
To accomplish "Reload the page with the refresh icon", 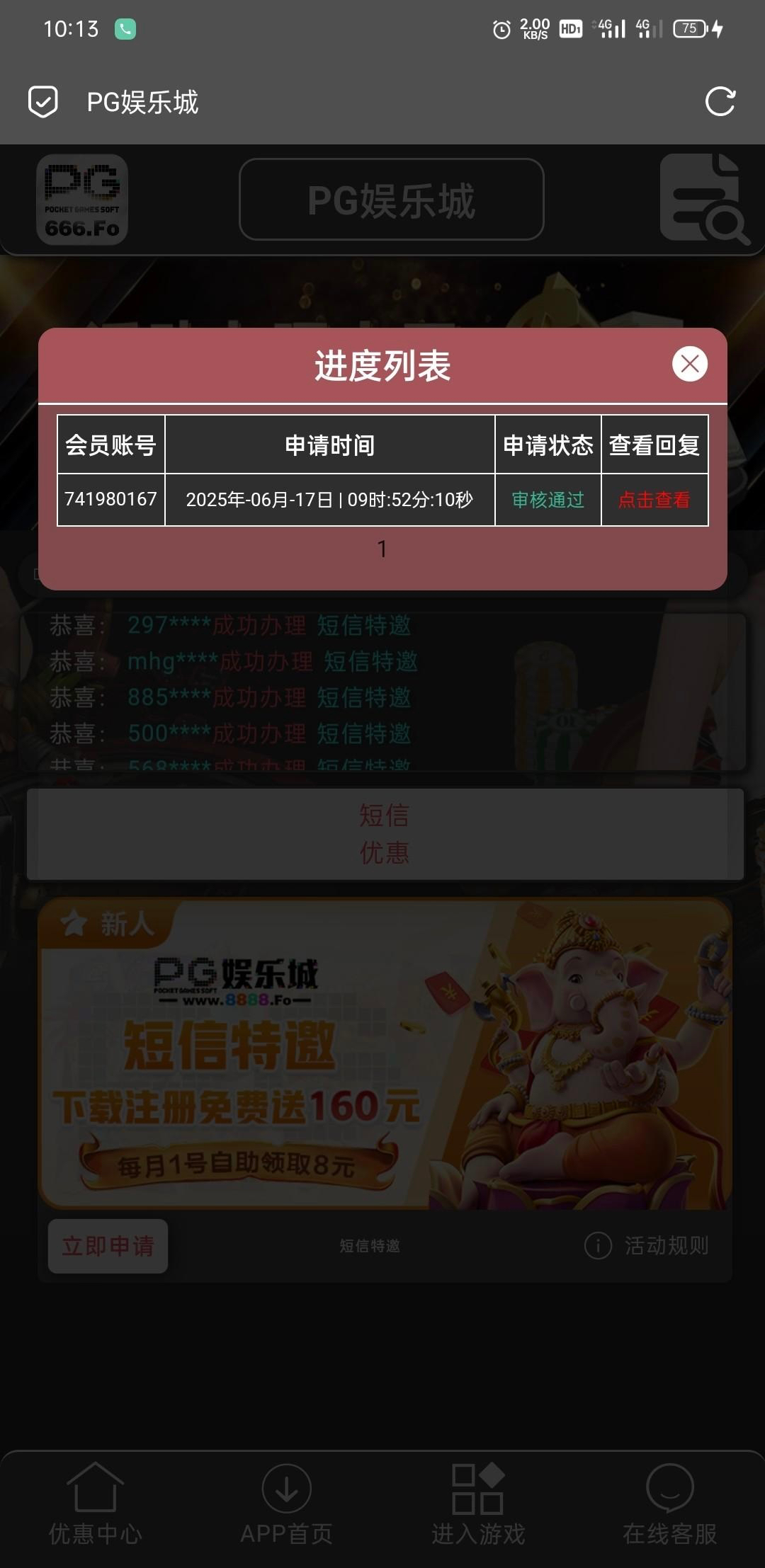I will (x=720, y=102).
